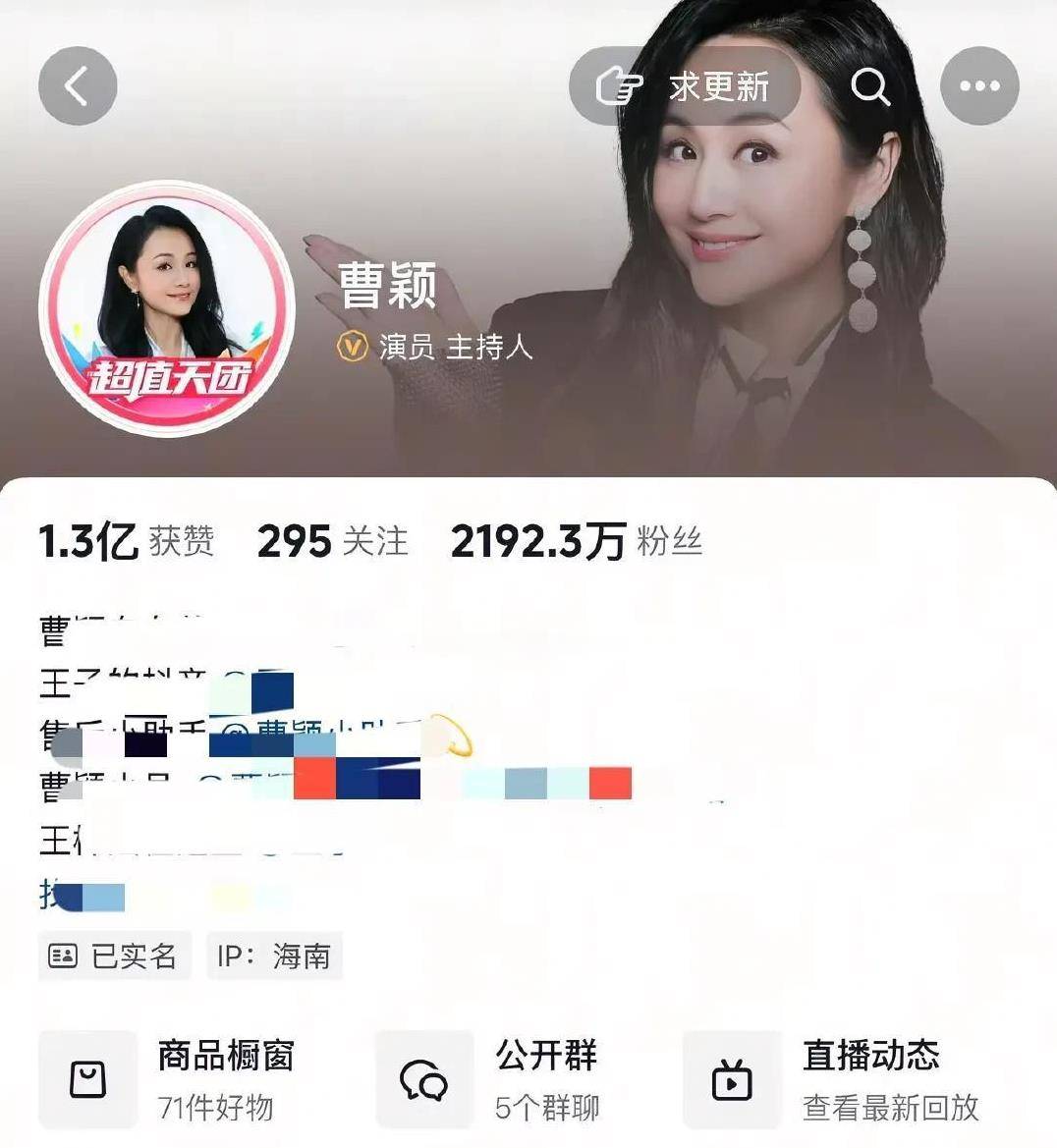Open the 2192.3万 粉丝 followers list
This screenshot has width=1057, height=1148.
click(x=576, y=541)
